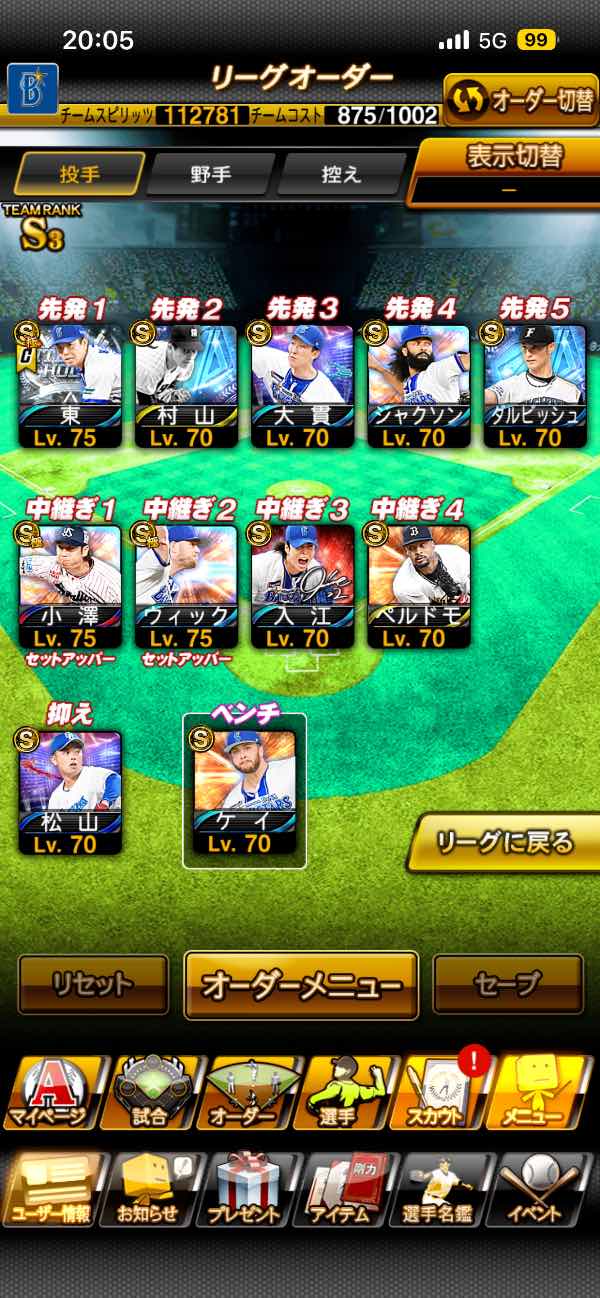
Task: Select reliever 入江 card
Action: 302,585
